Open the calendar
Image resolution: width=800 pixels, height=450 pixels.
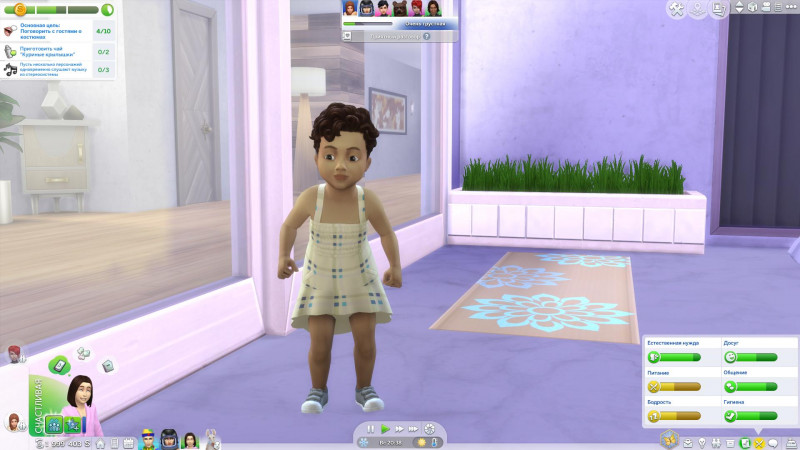tap(129, 442)
